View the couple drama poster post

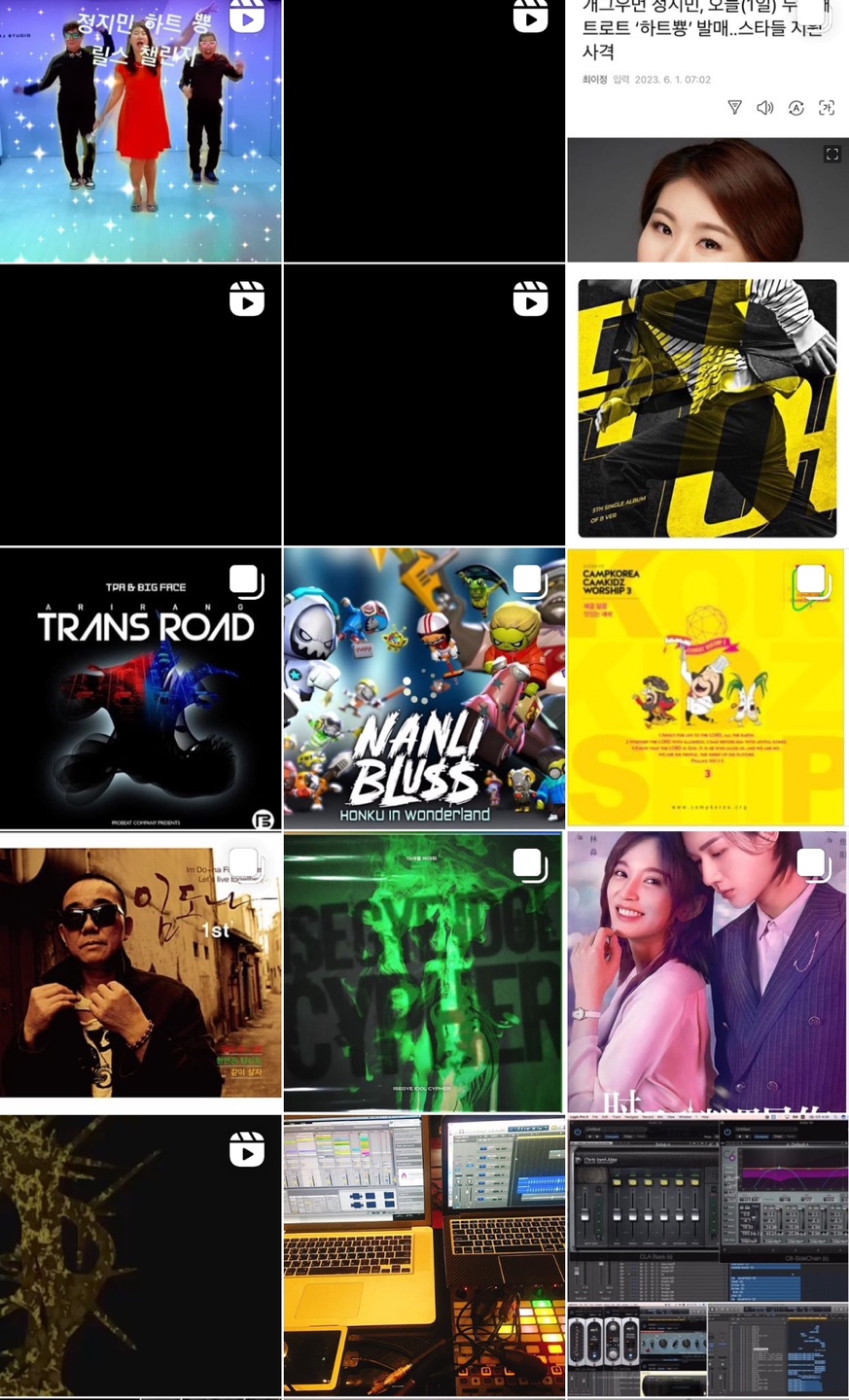pyautogui.click(x=707, y=972)
